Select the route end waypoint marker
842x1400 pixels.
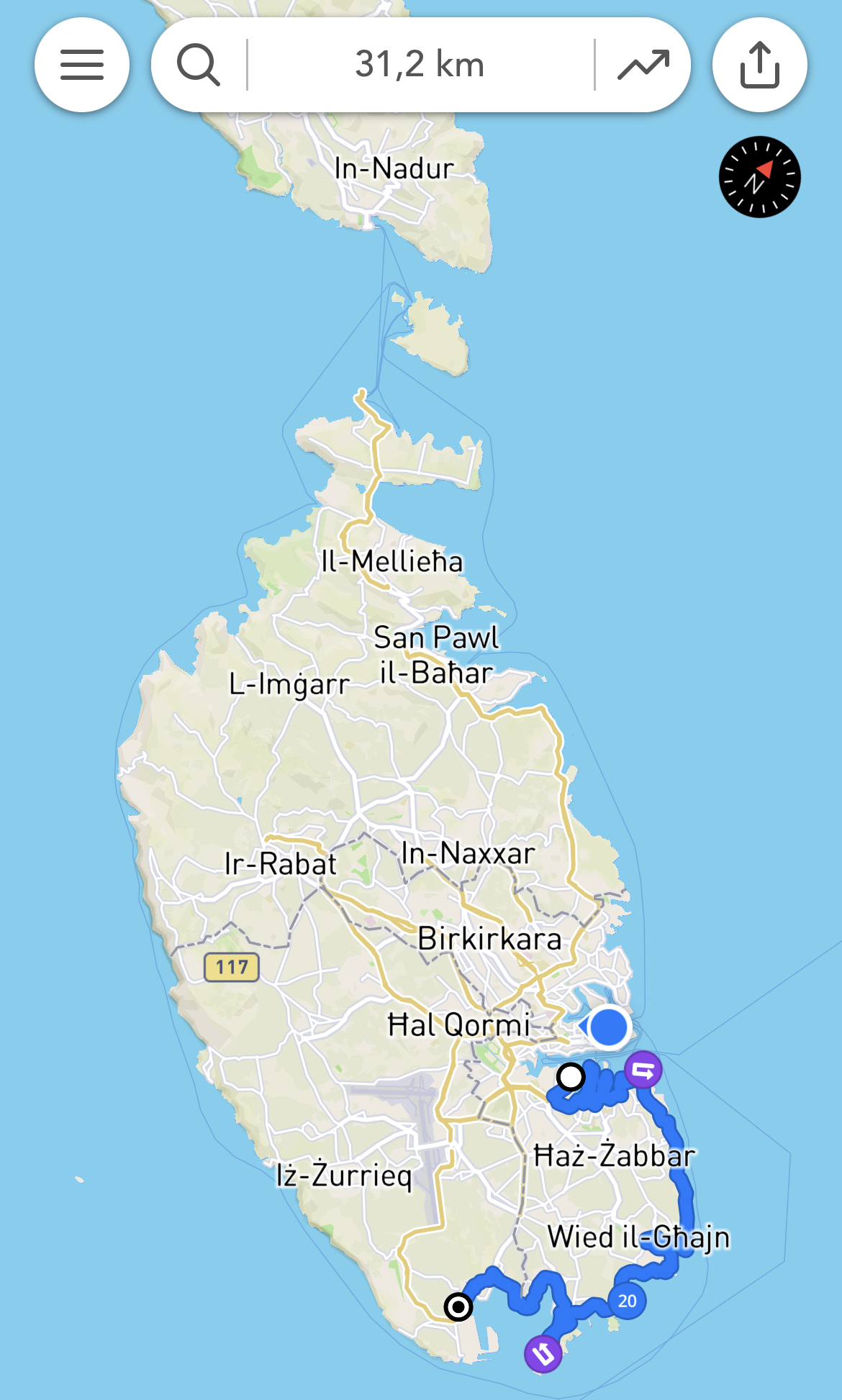coord(458,1306)
